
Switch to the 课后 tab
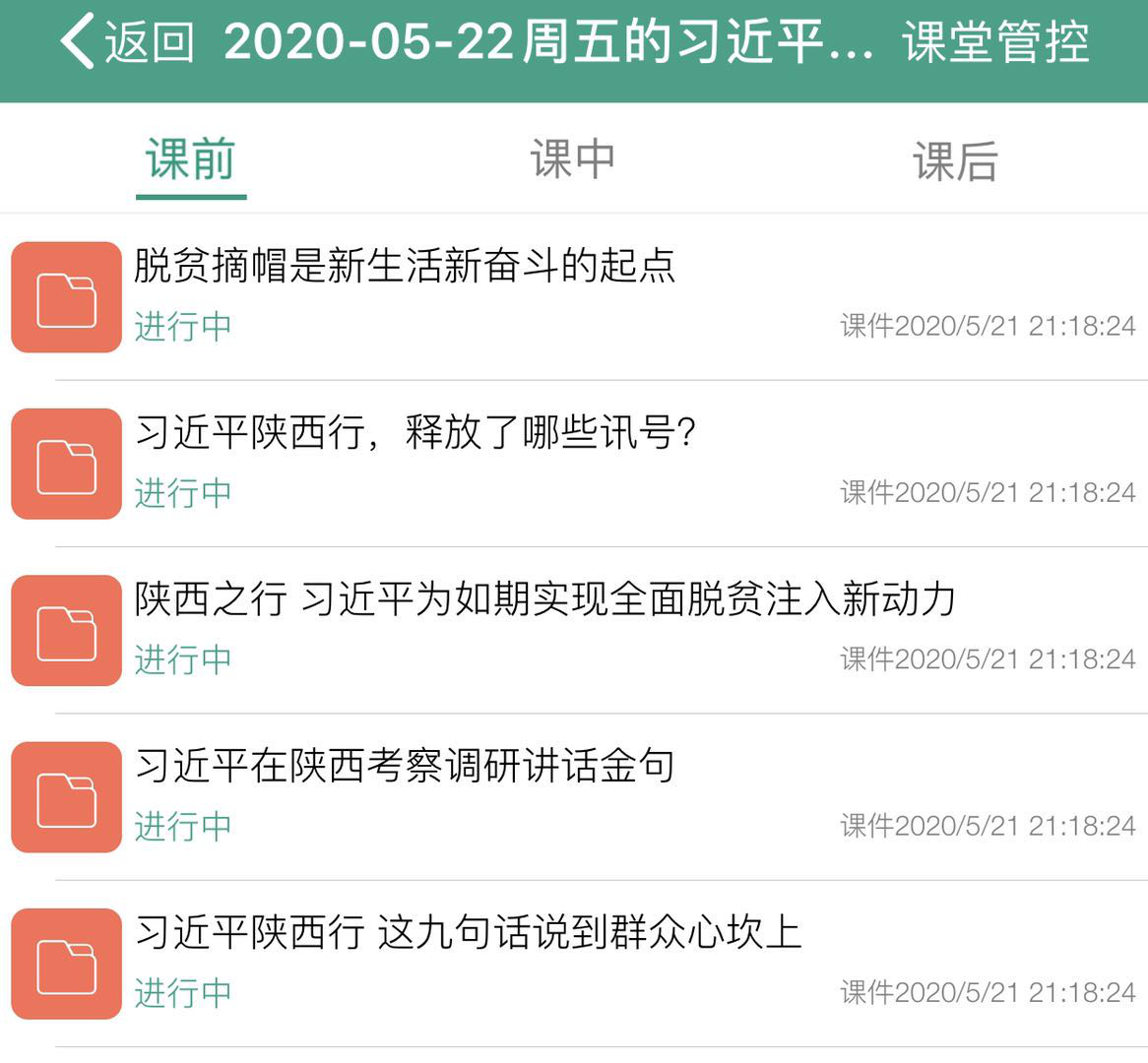[x=955, y=161]
